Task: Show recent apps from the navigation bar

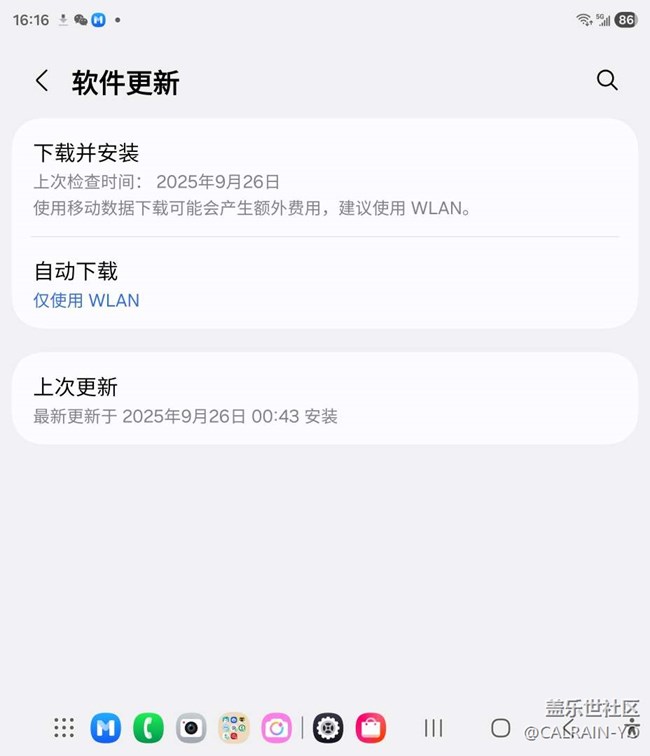Action: [x=433, y=728]
